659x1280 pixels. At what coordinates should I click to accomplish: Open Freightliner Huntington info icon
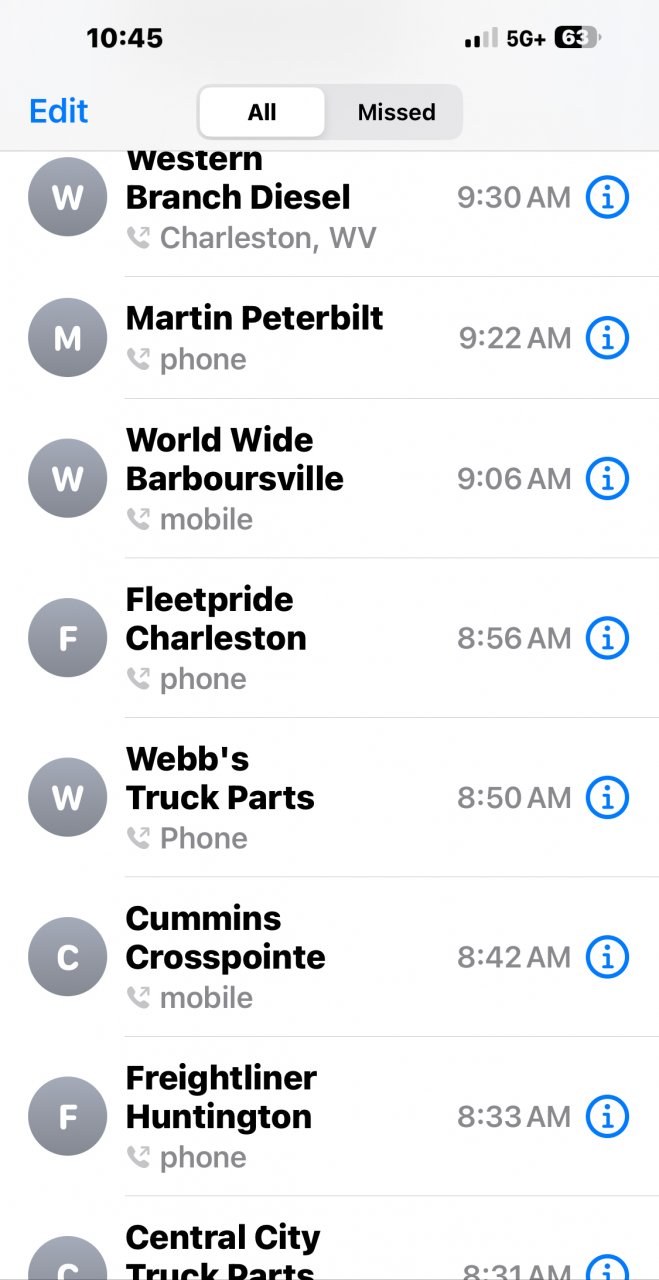tap(607, 1116)
